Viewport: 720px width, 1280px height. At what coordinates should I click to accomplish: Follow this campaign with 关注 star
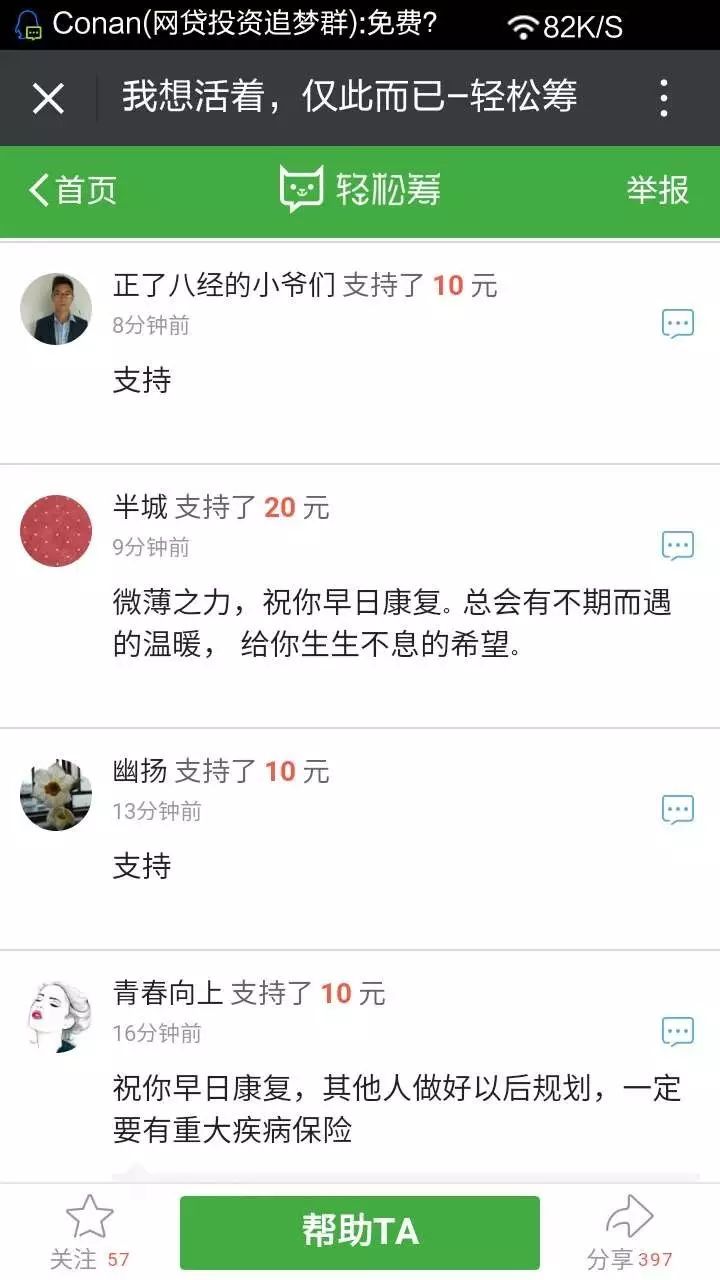click(89, 1230)
